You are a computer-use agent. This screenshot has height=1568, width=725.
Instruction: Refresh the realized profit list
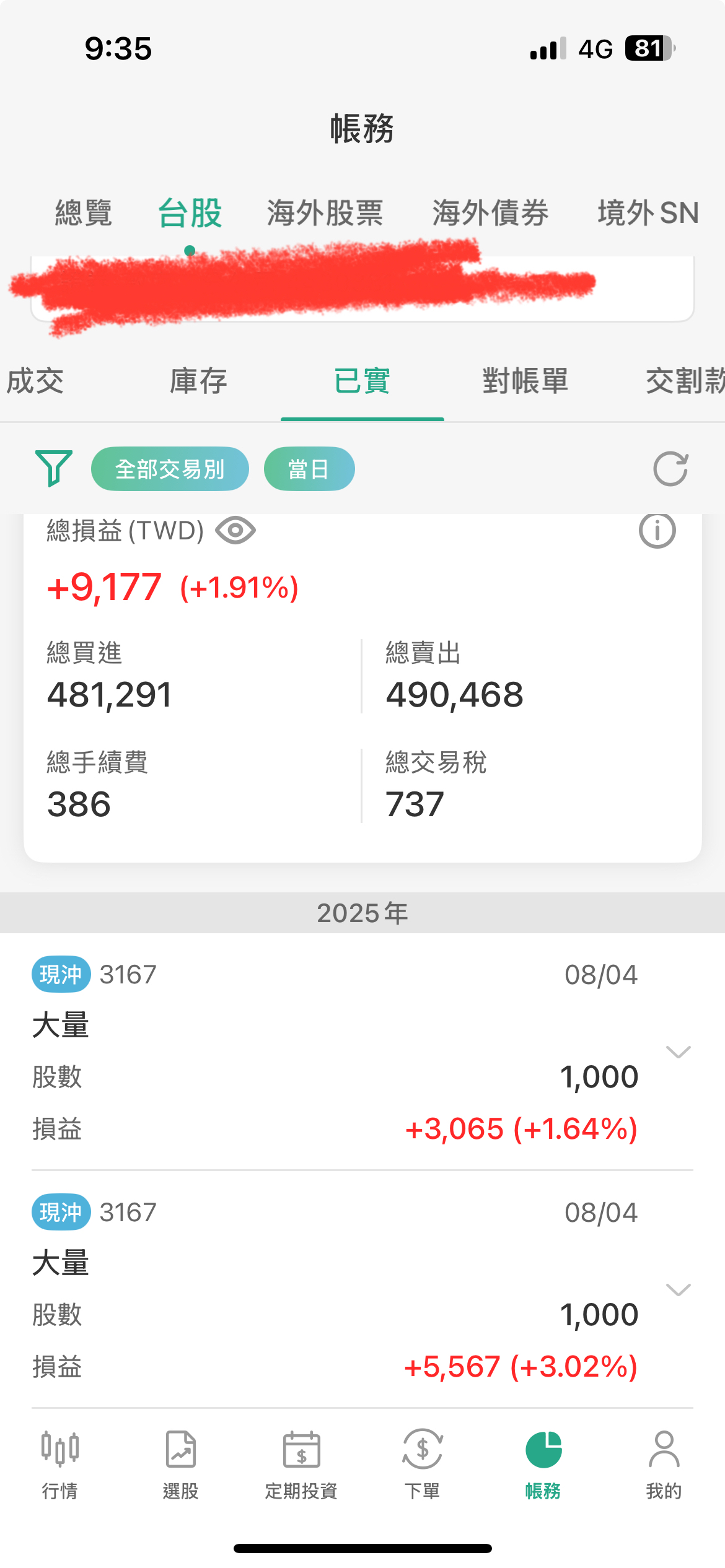click(x=670, y=469)
